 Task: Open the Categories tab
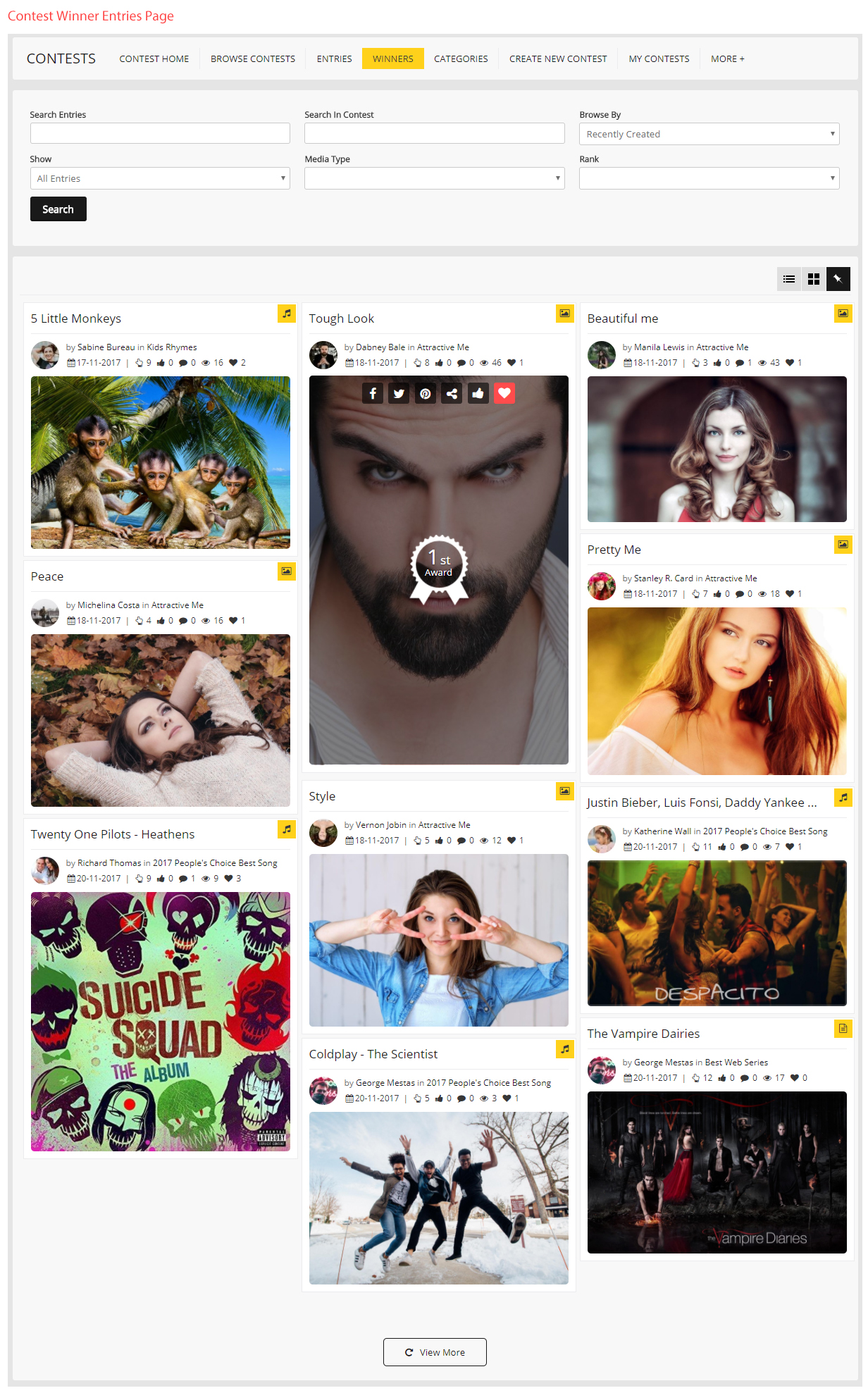click(x=461, y=58)
